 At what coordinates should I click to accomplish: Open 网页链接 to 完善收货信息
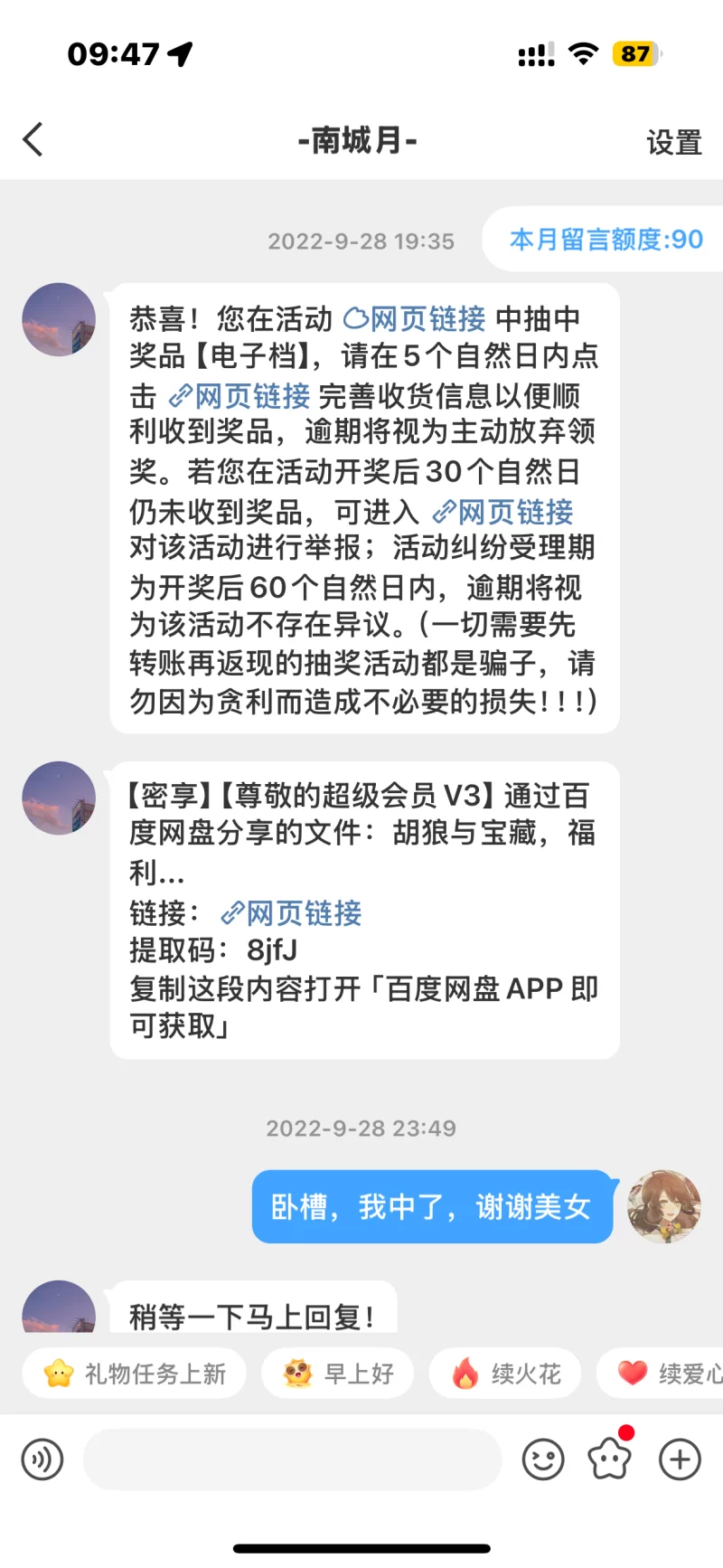(240, 395)
